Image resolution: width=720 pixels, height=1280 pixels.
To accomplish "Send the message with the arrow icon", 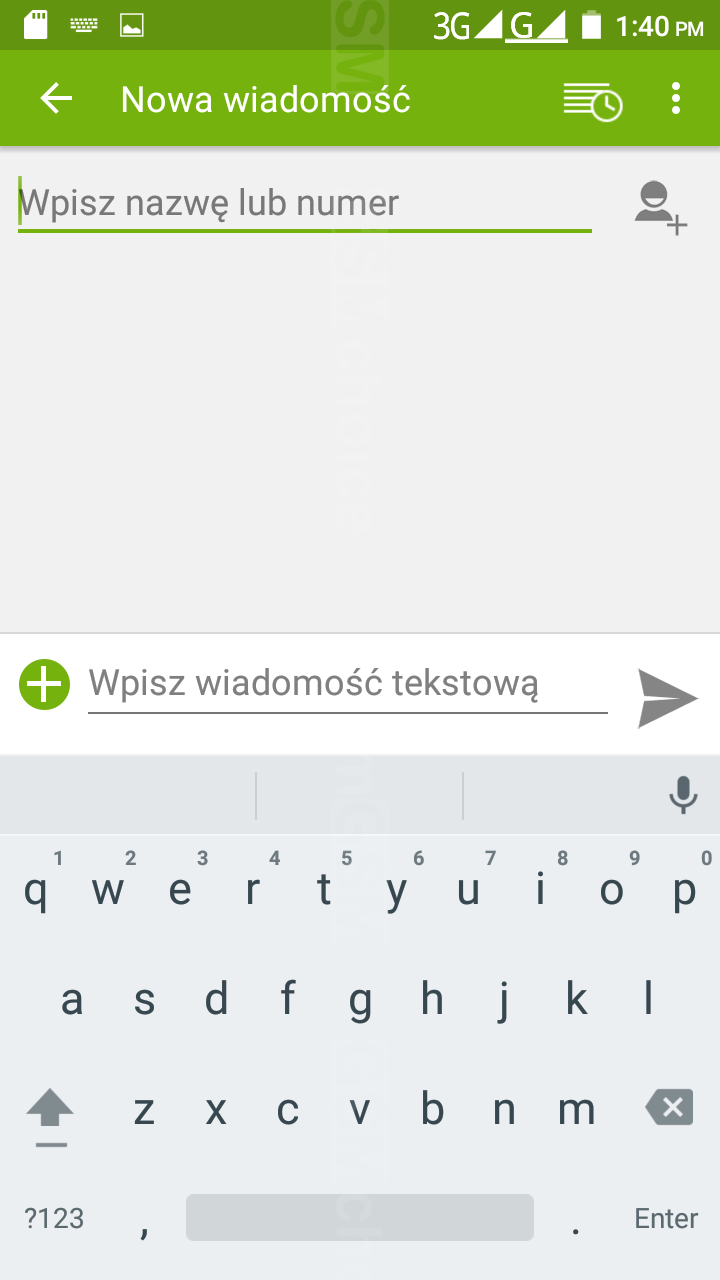I will 667,698.
